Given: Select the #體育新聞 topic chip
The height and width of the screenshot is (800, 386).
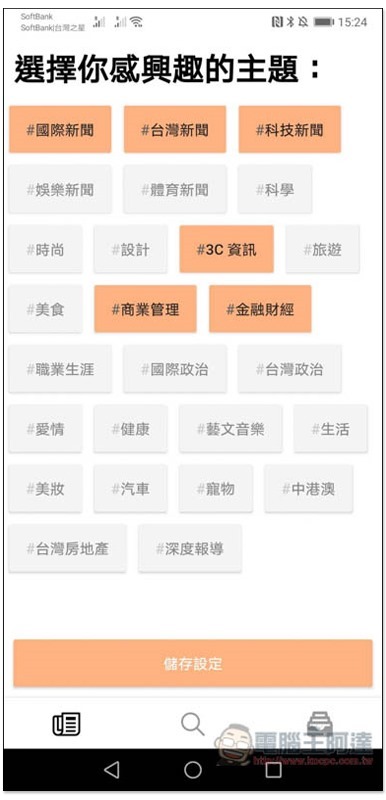Looking at the screenshot, I should tap(175, 190).
